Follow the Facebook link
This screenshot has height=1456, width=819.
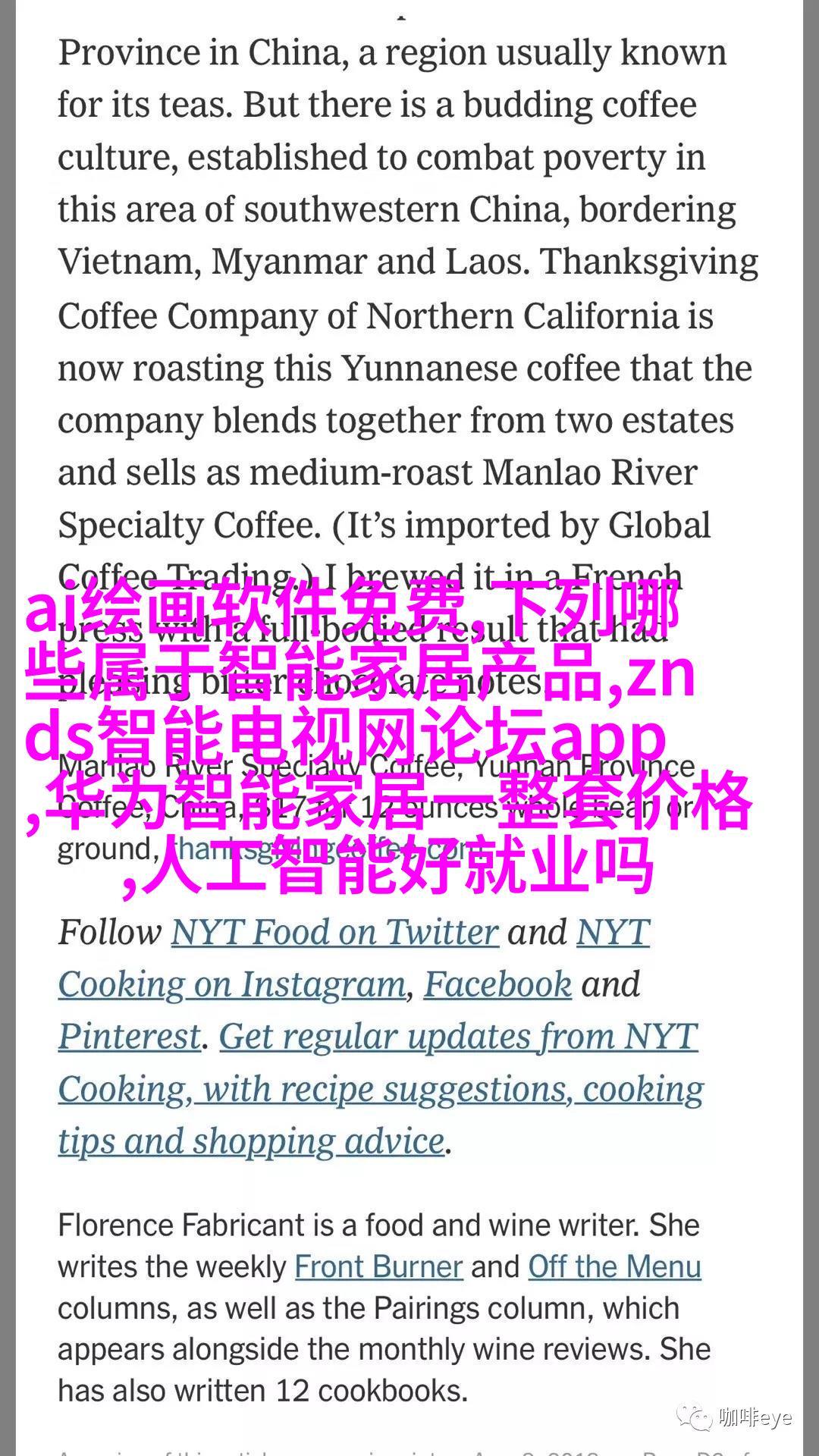click(x=497, y=984)
